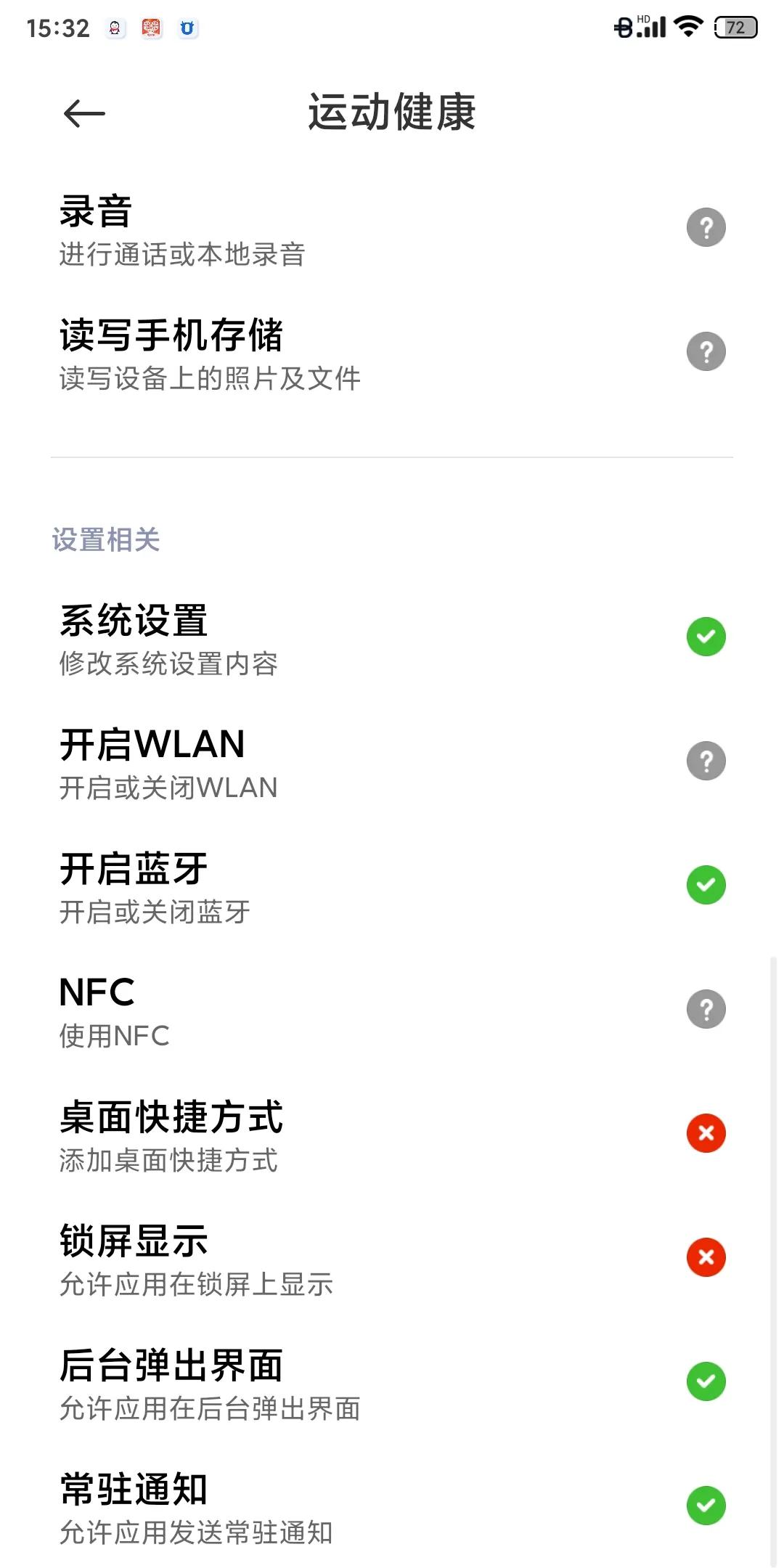This screenshot has width=784, height=1568.
Task: Open the 后台弹出界面 permission row
Action: (392, 1383)
